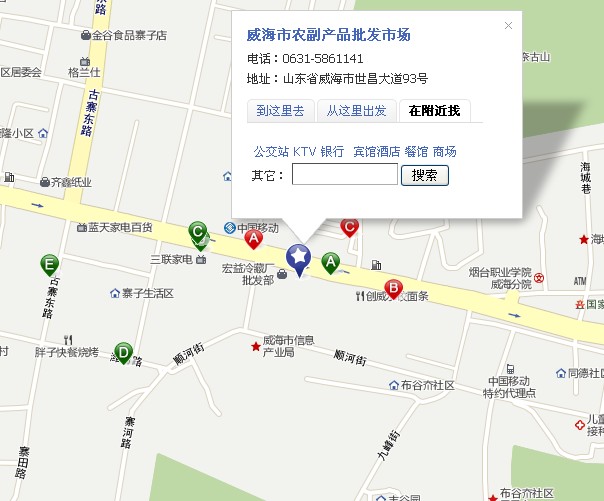Open the green marker A
604x501 pixels.
pyautogui.click(x=331, y=262)
